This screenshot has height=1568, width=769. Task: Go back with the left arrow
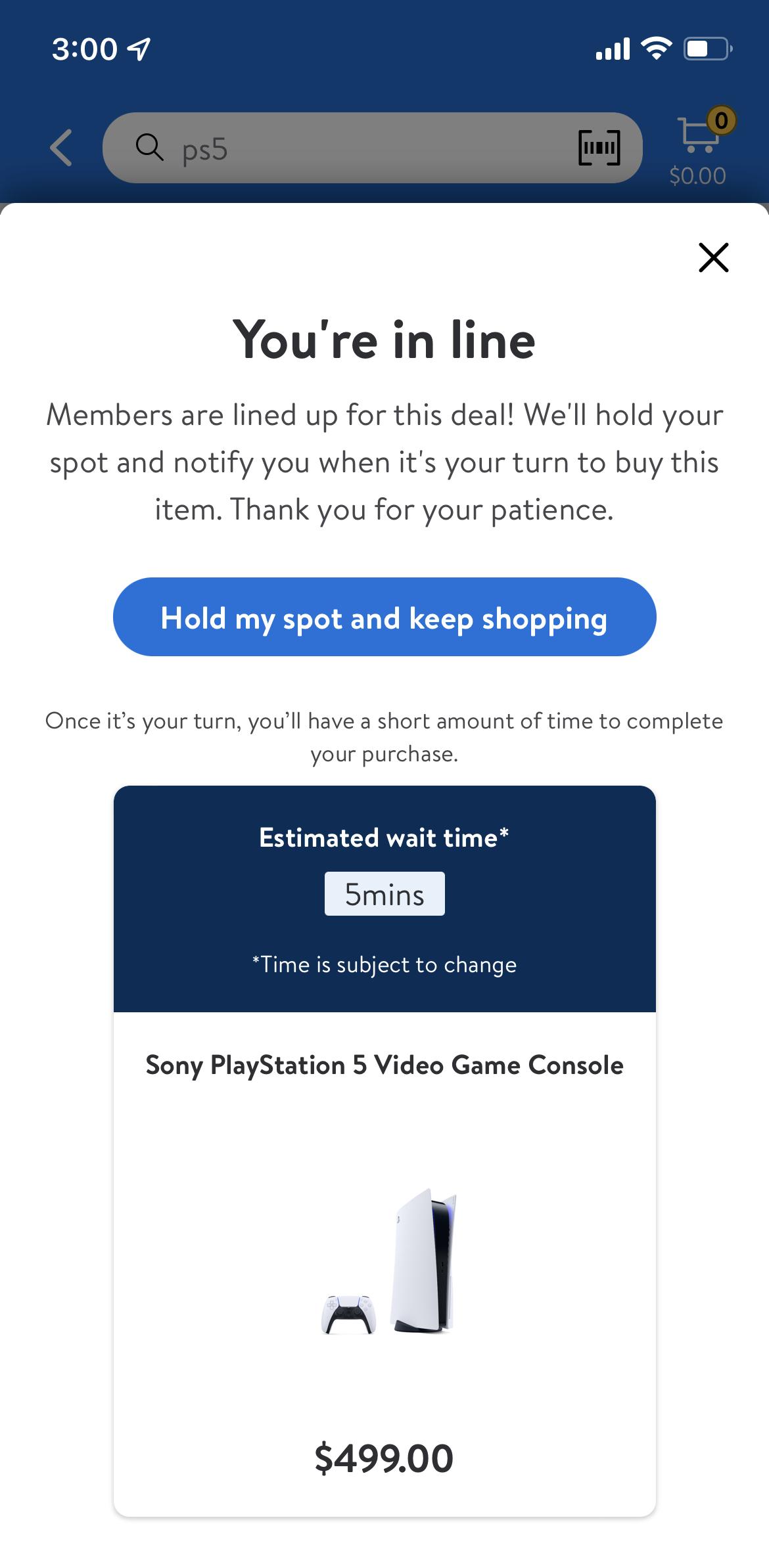coord(61,148)
